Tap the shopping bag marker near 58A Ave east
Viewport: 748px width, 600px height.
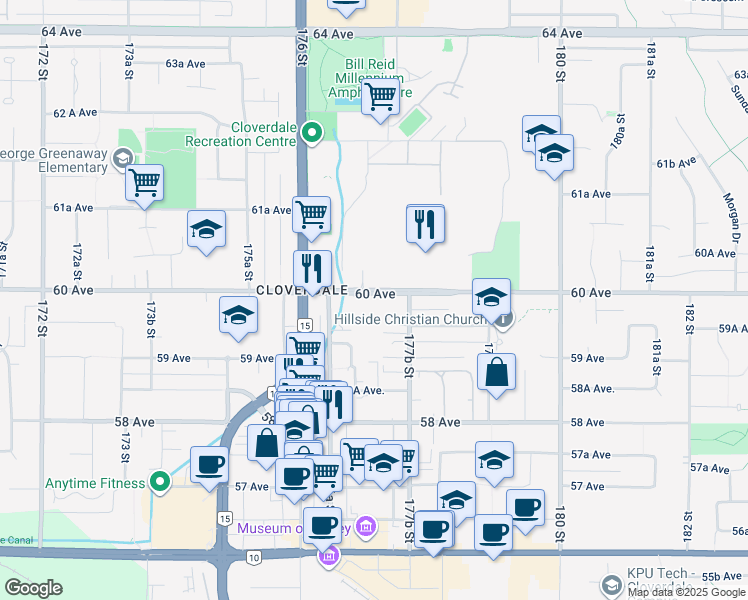click(496, 372)
